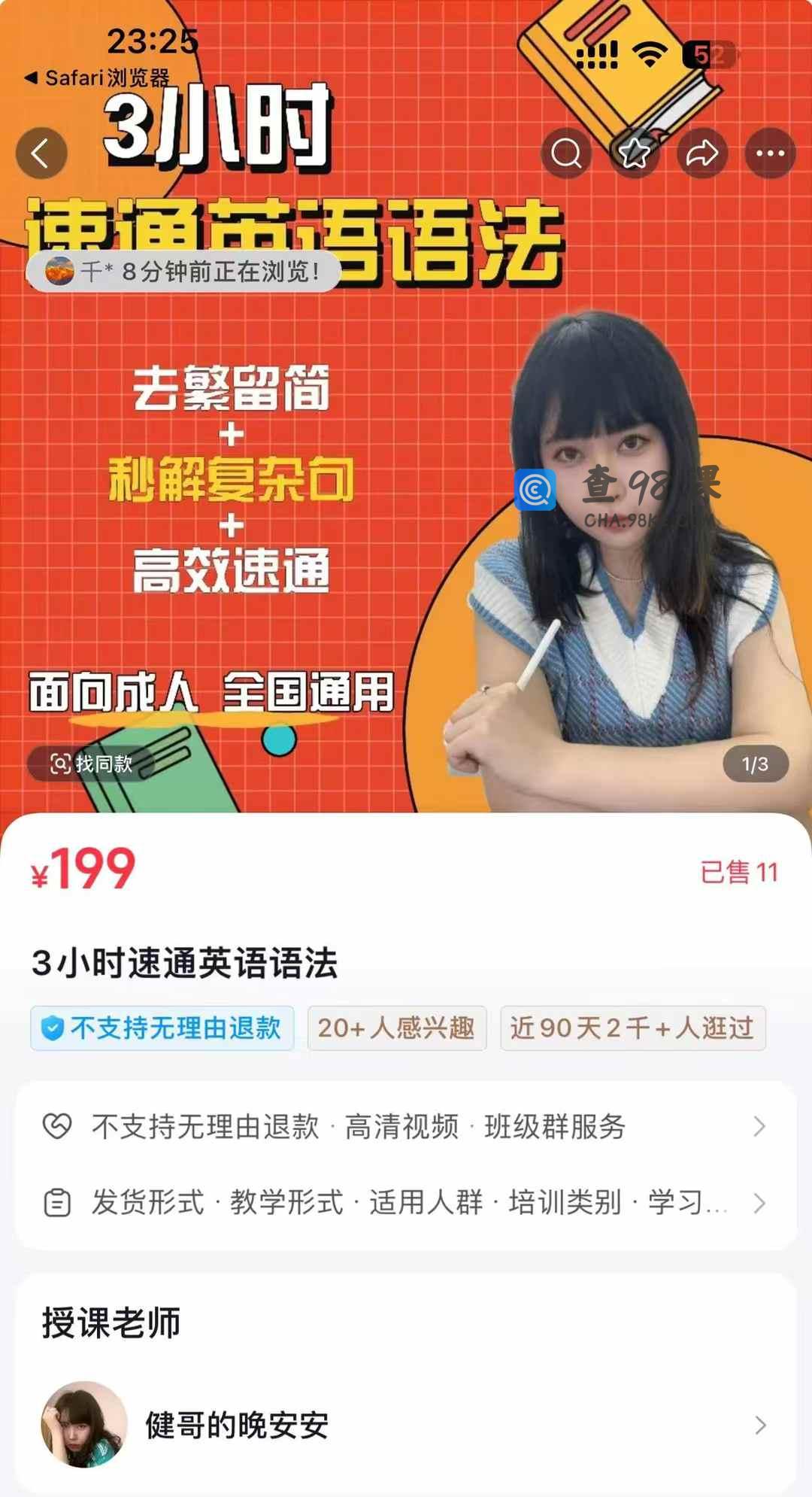Open the course cover image gallery

(406, 527)
